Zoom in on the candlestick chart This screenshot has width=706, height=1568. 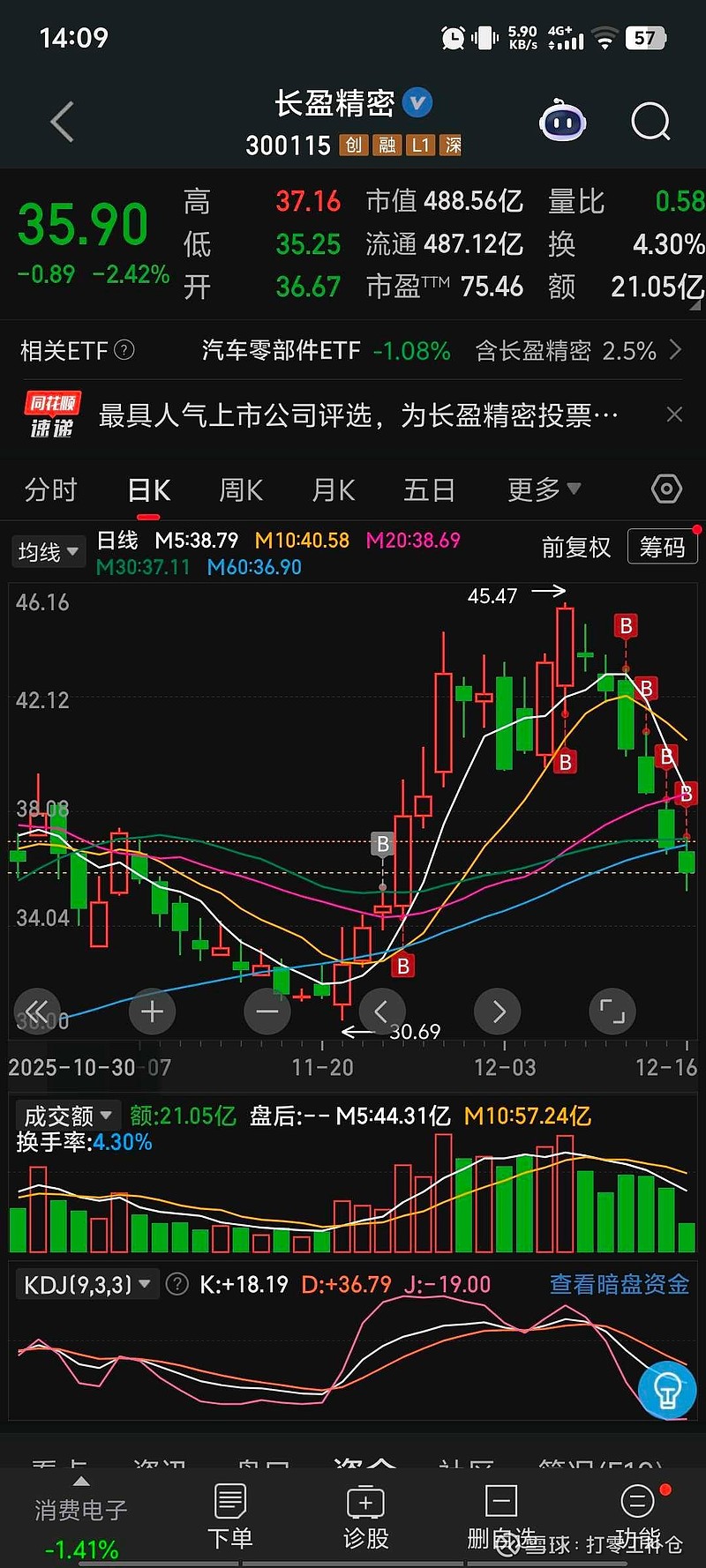pos(152,1012)
